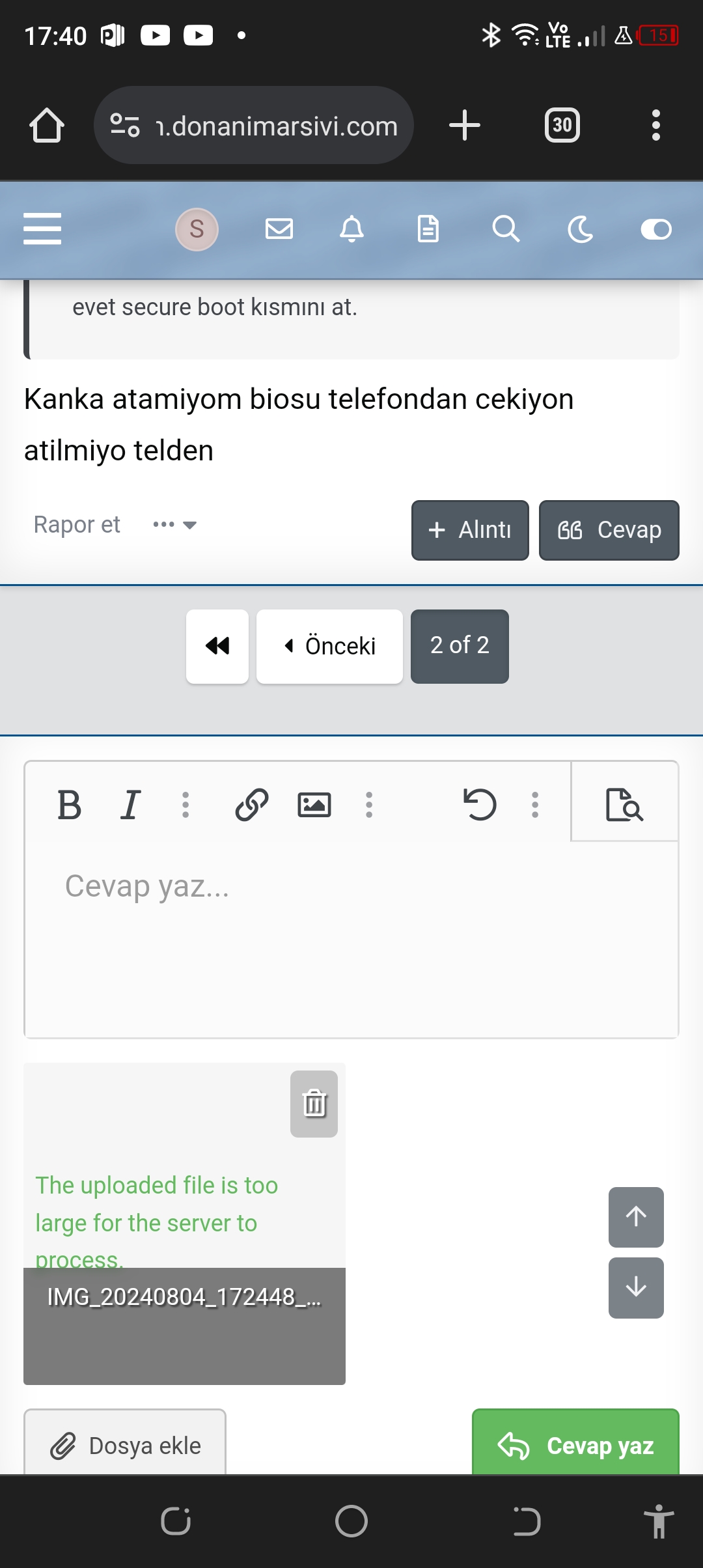The image size is (703, 1568).
Task: Tap the Cevap reply button
Action: coord(609,530)
